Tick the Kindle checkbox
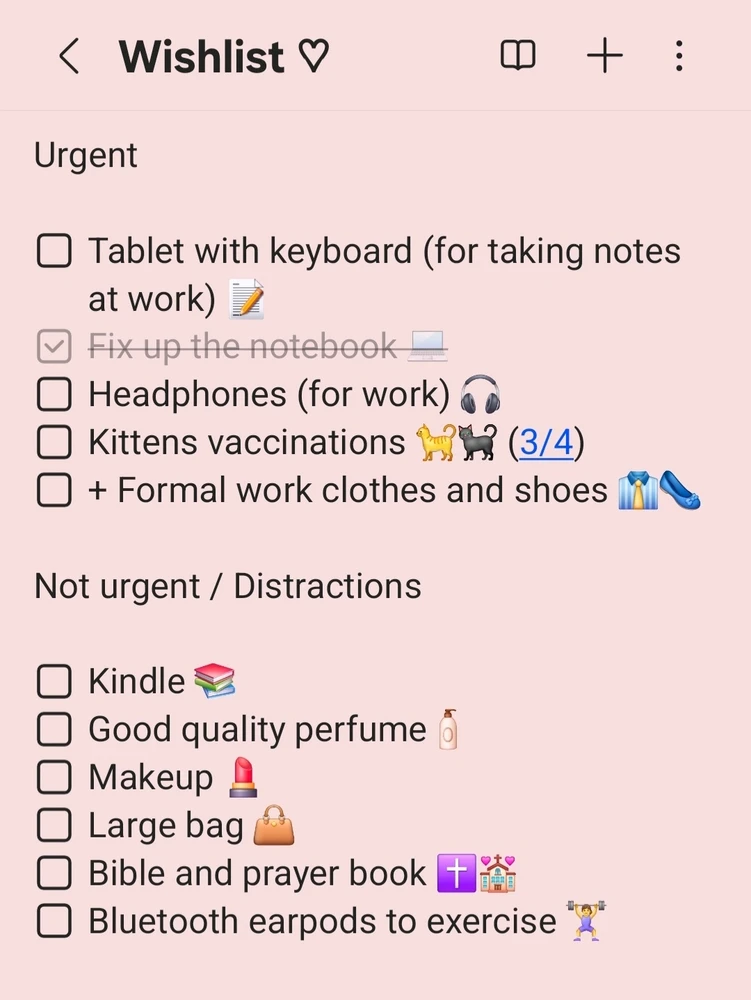The height and width of the screenshot is (1000, 751). click(x=54, y=682)
